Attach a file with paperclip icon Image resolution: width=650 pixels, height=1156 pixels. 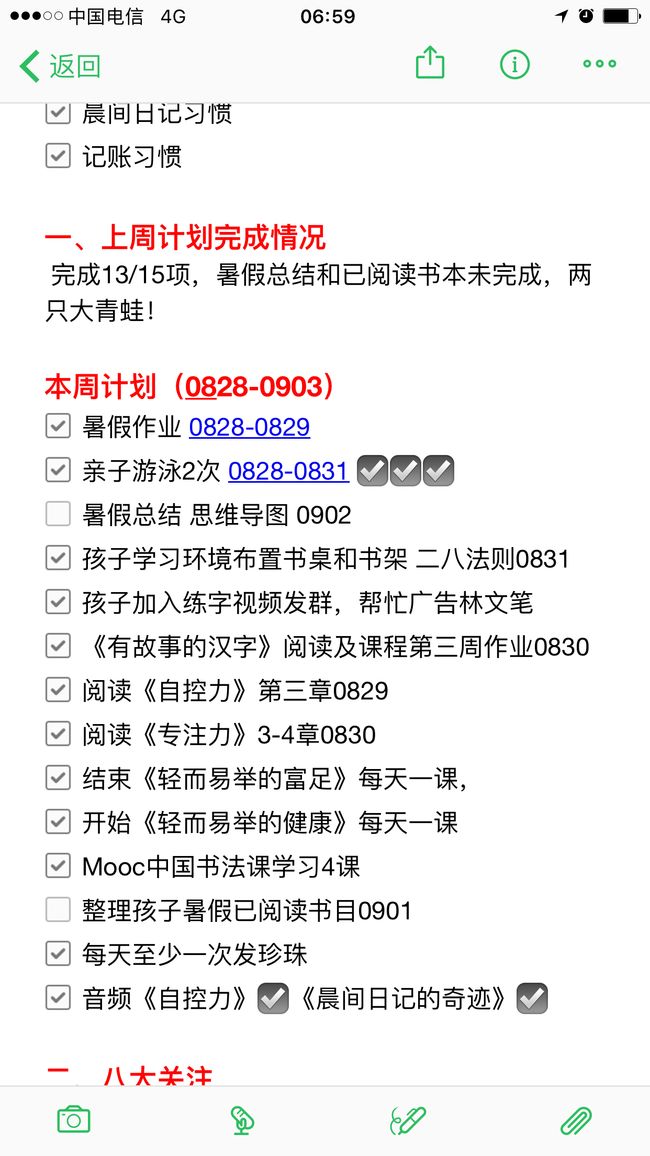[x=576, y=1120]
